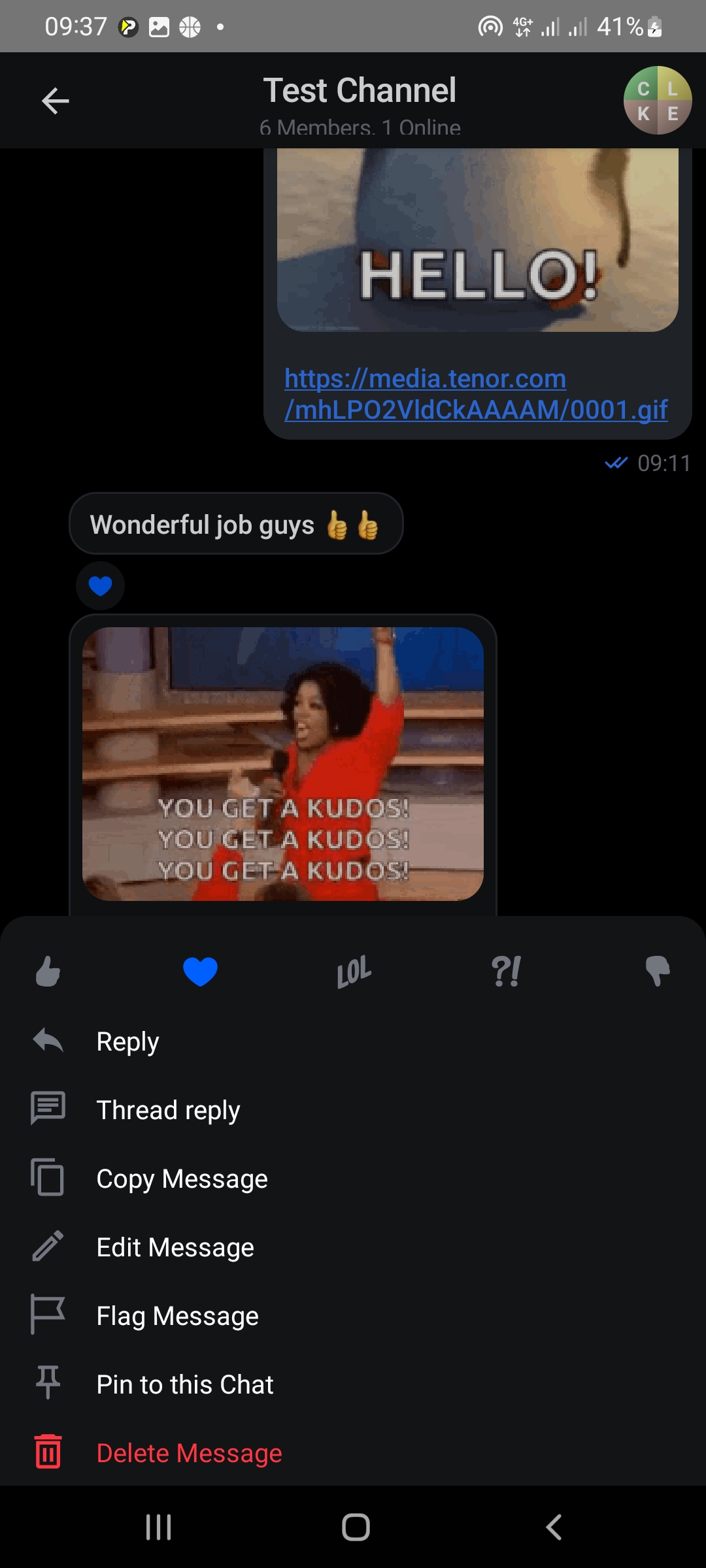Viewport: 706px width, 1568px height.
Task: React with the ?! wut reaction
Action: tap(506, 972)
